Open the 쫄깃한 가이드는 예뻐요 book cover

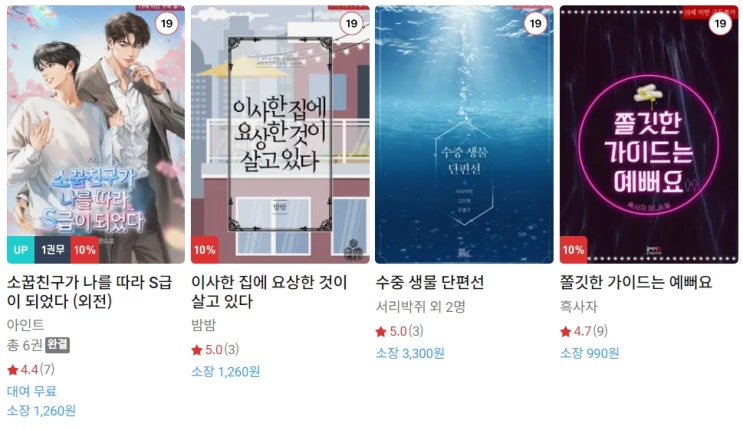(648, 133)
